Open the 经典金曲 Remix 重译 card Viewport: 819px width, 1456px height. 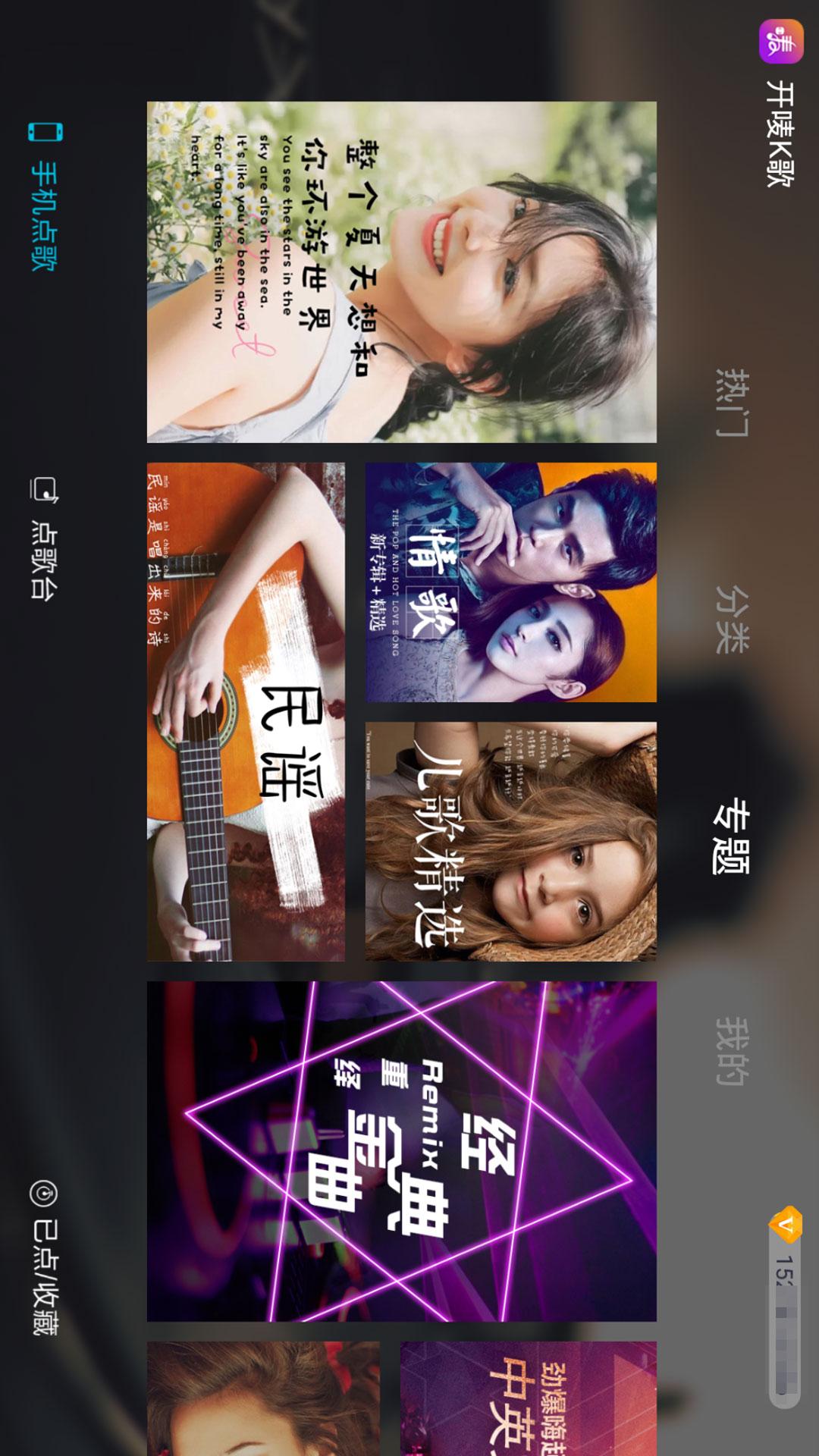401,1151
